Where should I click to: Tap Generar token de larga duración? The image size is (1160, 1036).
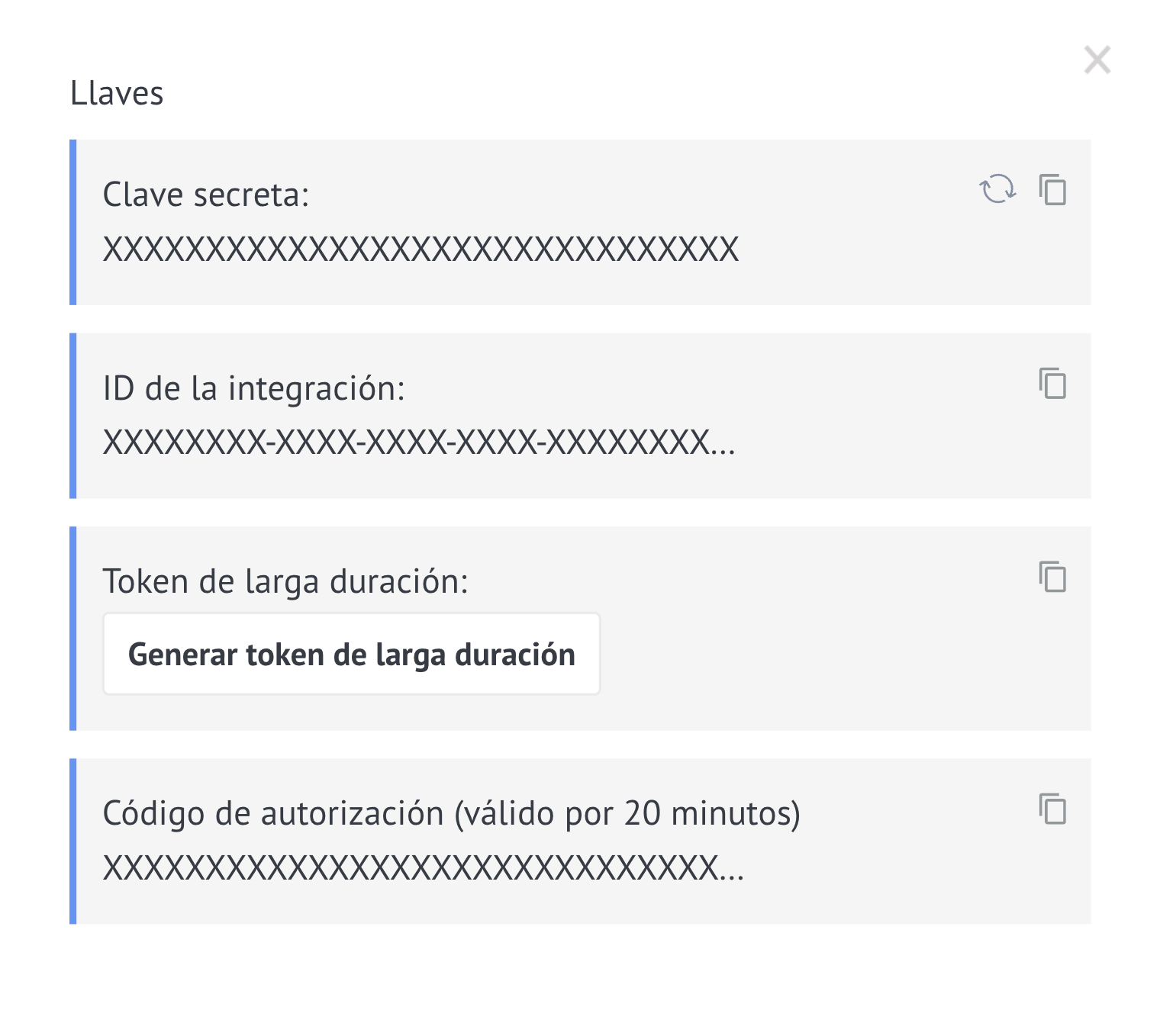[351, 655]
